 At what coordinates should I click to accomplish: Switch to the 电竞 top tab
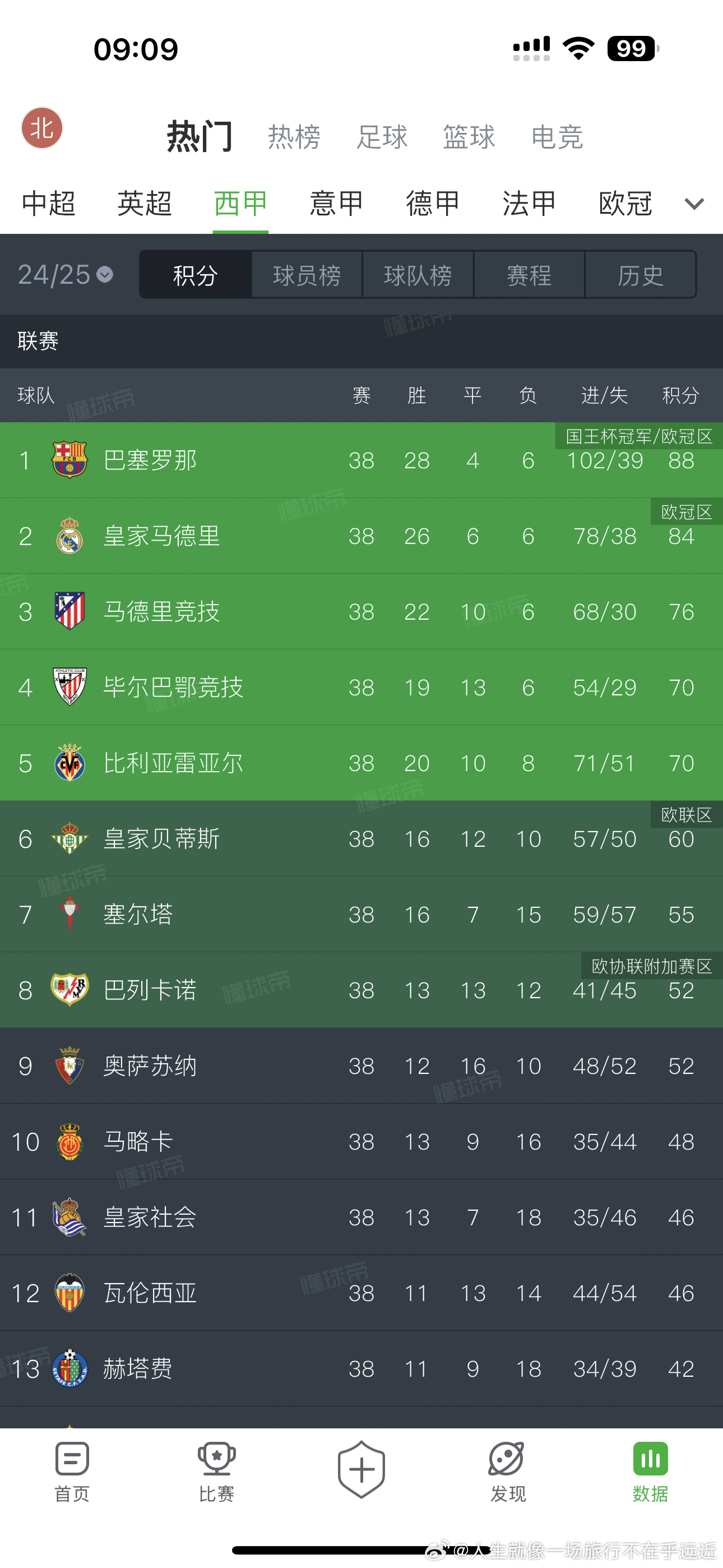(x=557, y=137)
